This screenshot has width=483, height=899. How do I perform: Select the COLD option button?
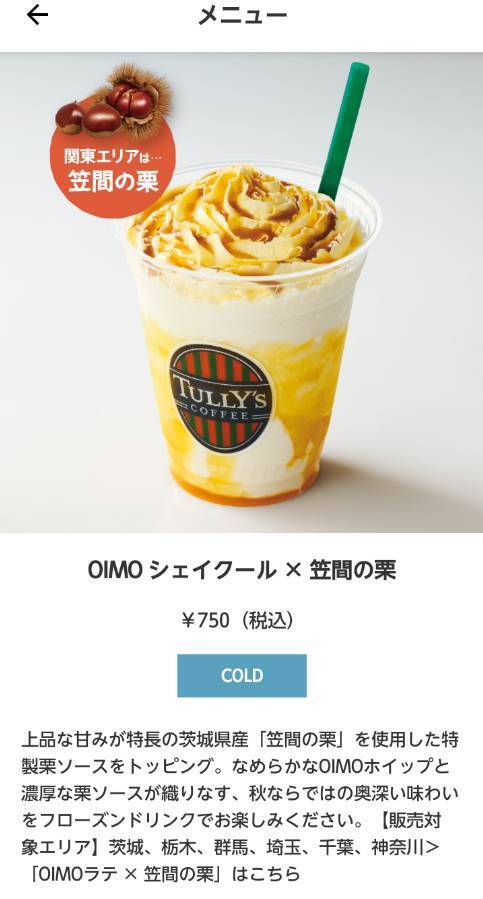(x=242, y=675)
